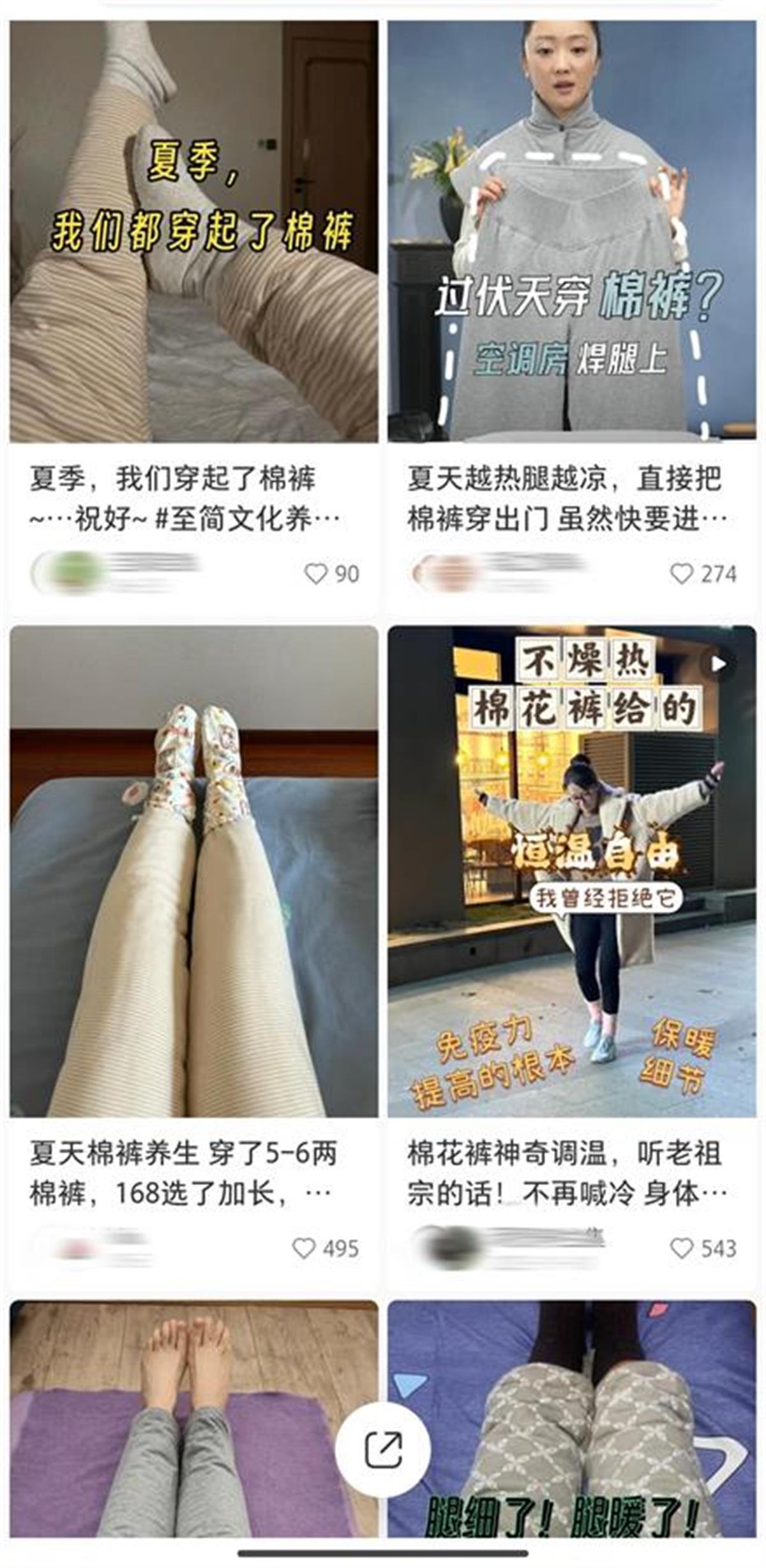Like the post with 90 likes
Image resolution: width=766 pixels, height=1568 pixels.
316,574
